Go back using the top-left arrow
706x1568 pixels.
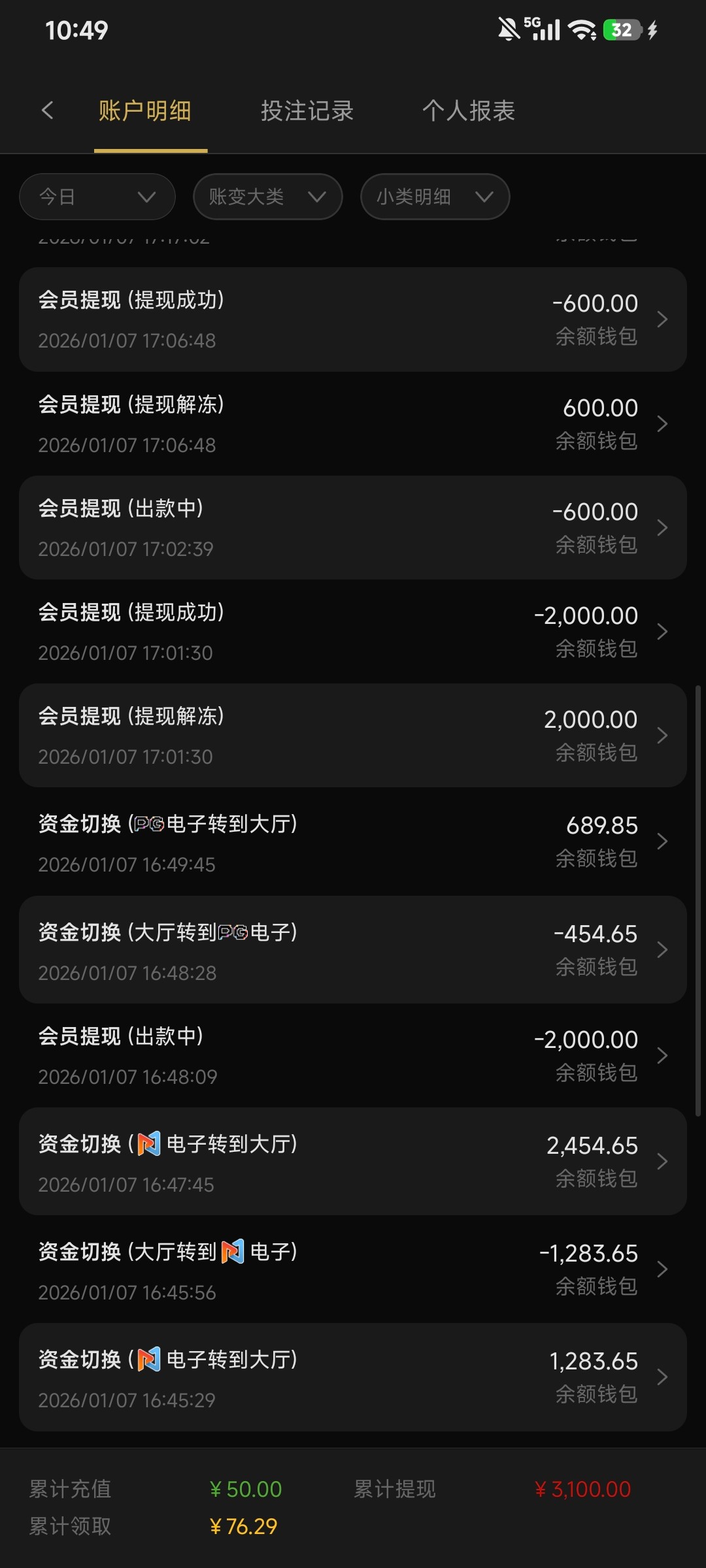click(x=47, y=110)
